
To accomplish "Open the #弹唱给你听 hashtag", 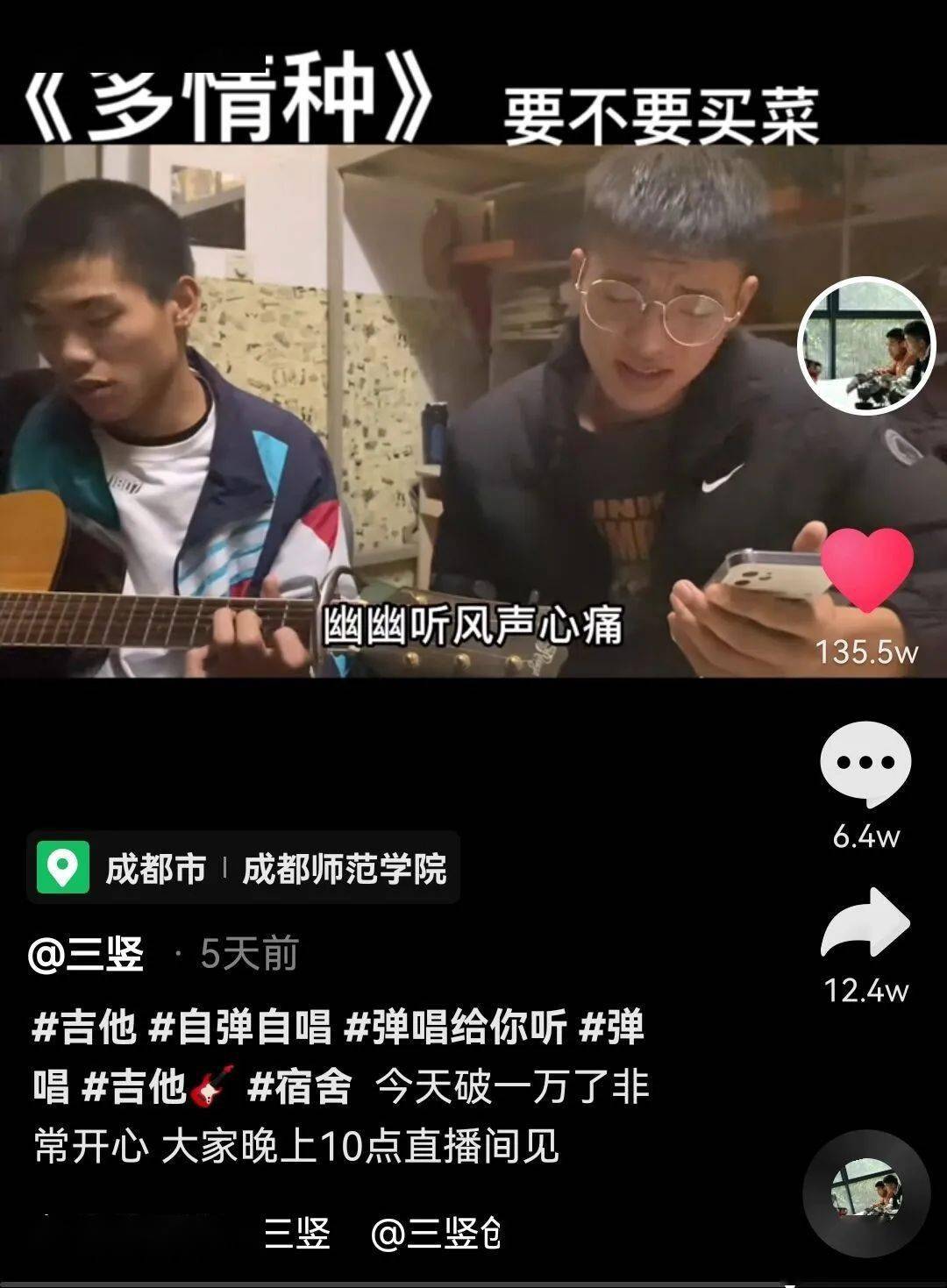I will pos(455,1027).
